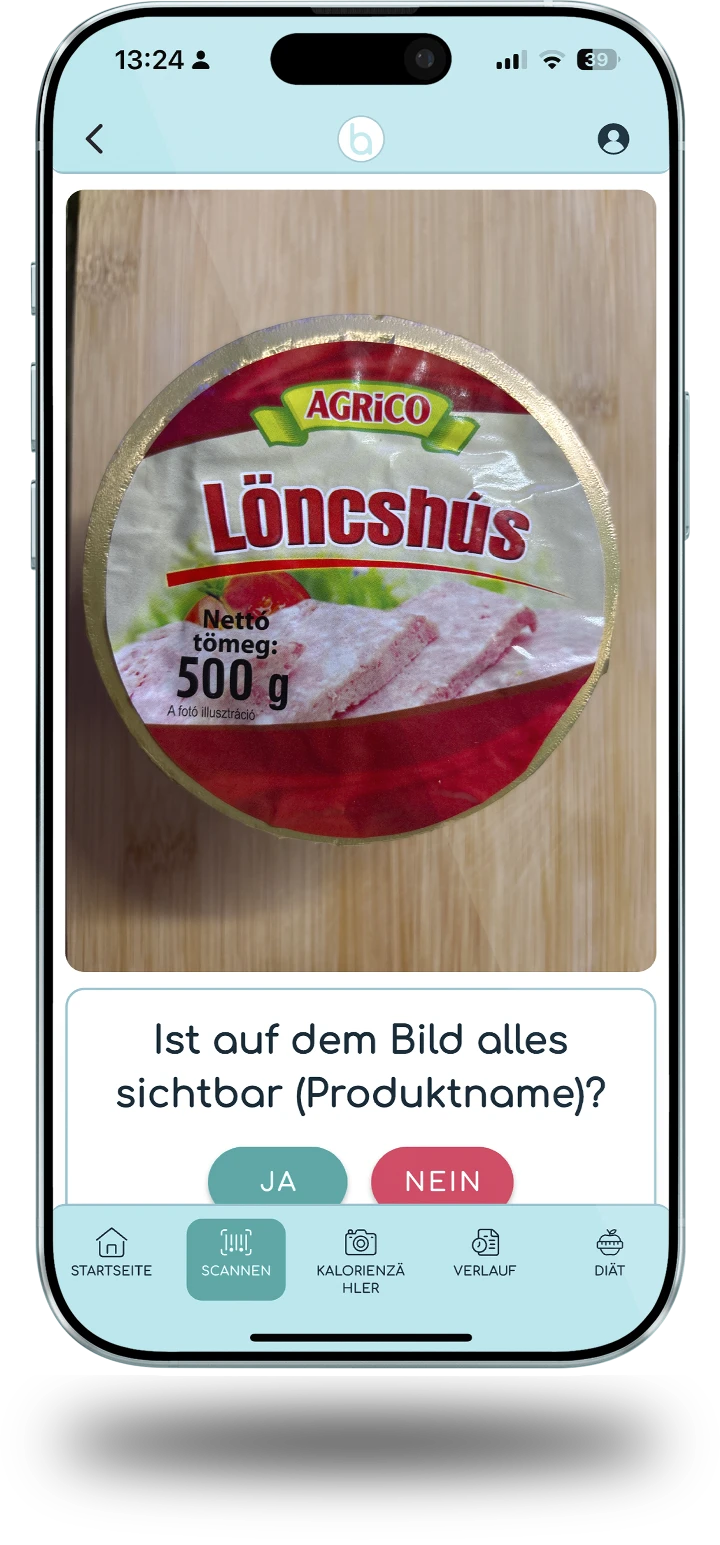Switch to the Startseite tab
The height and width of the screenshot is (1545, 720).
pos(111,1254)
